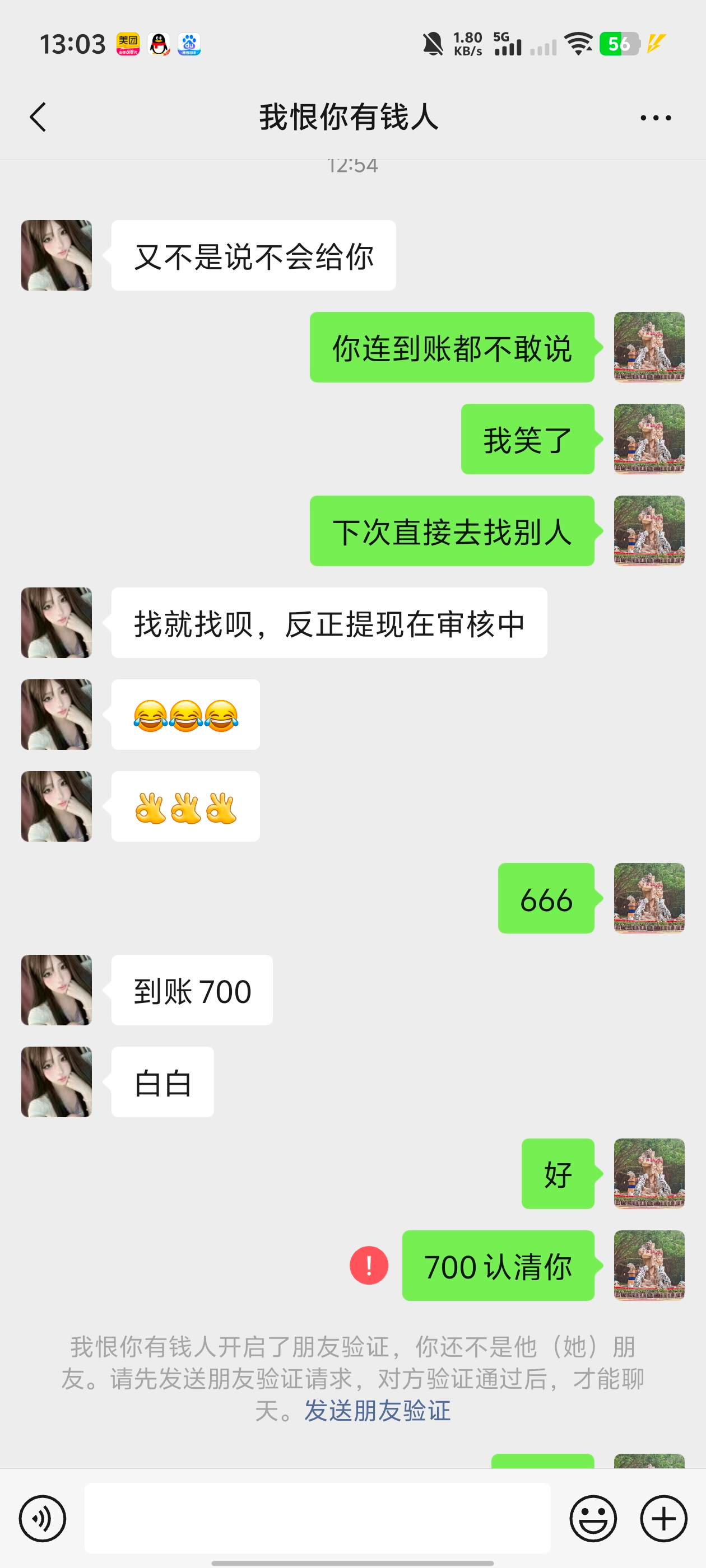Open the plus attachments menu
The height and width of the screenshot is (1568, 706).
tap(663, 1518)
